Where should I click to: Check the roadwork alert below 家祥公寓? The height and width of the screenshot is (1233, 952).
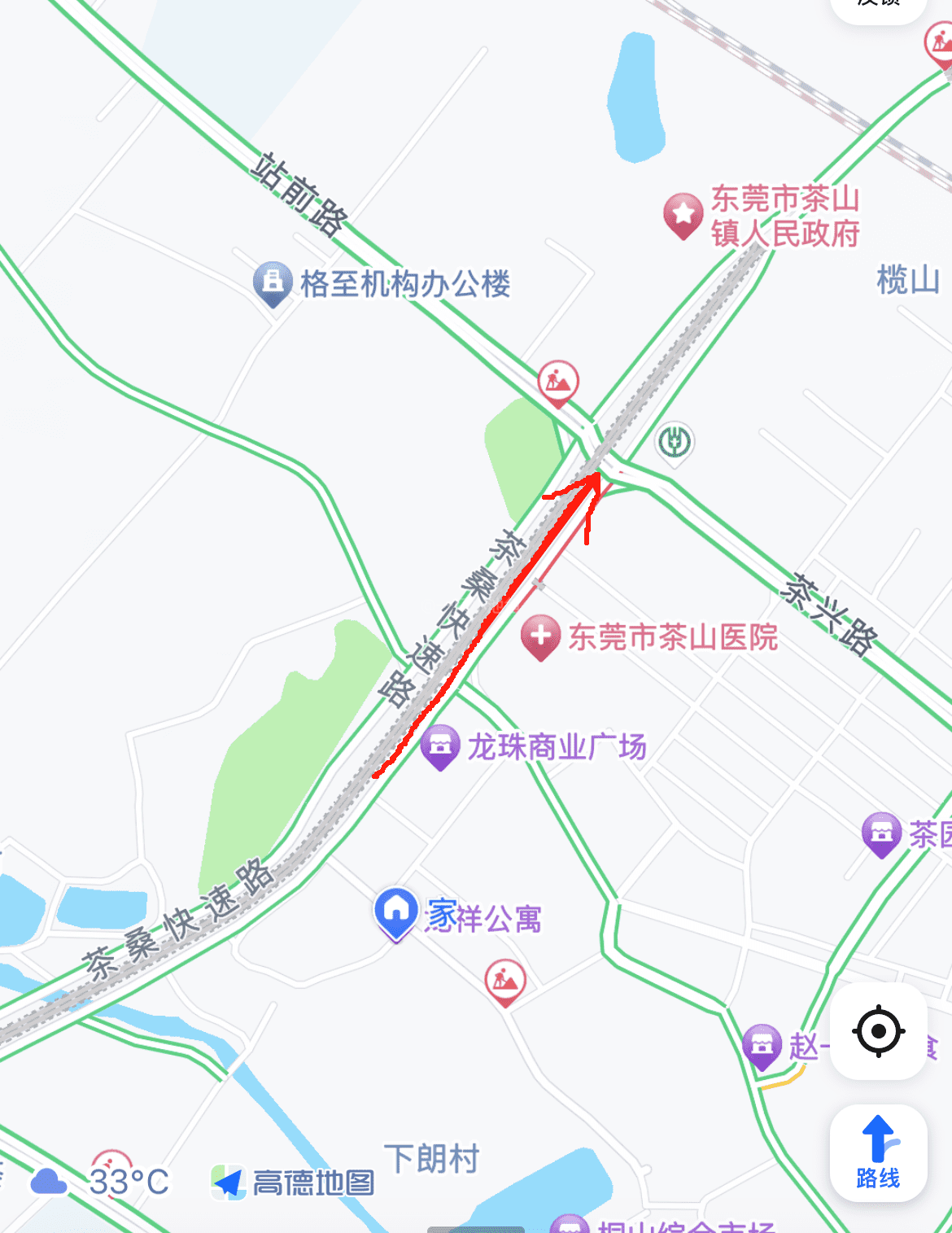504,981
